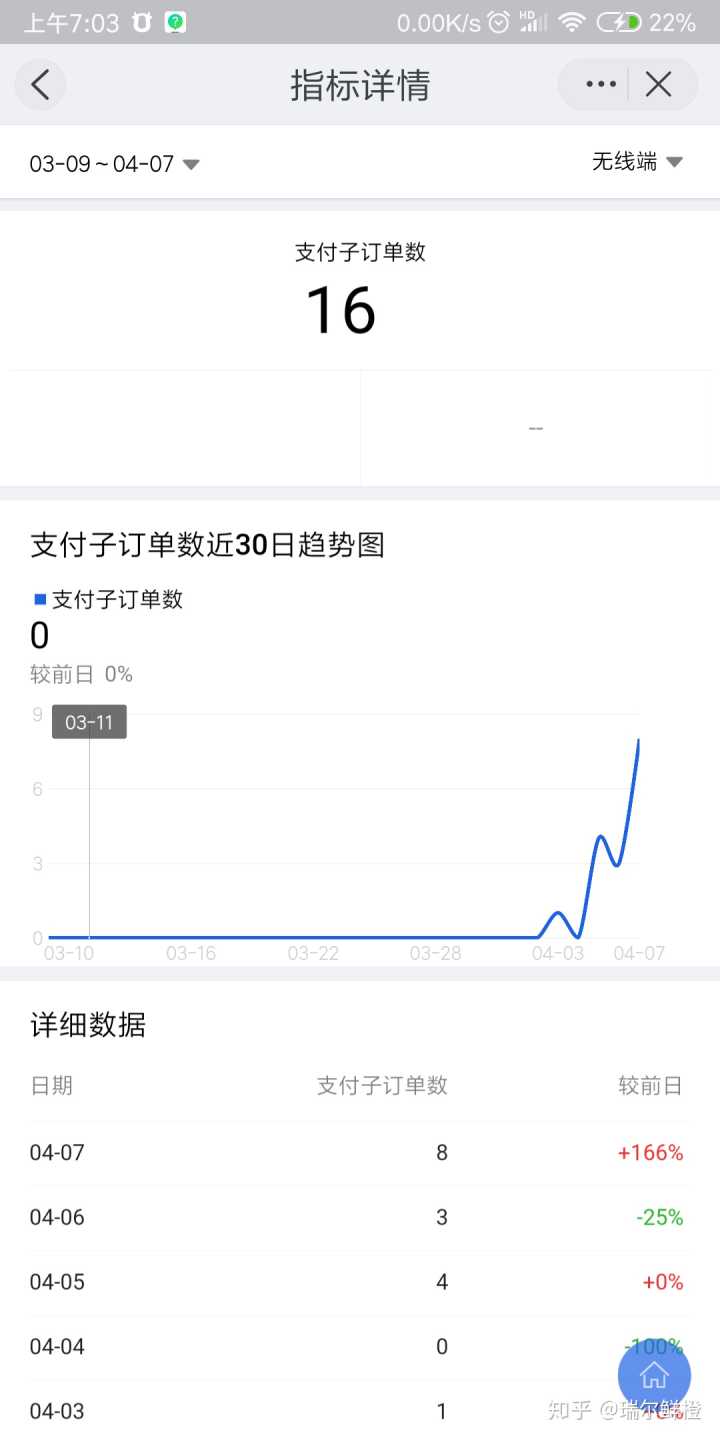Tap the floating home button
The width and height of the screenshot is (720, 1440).
pos(654,1375)
